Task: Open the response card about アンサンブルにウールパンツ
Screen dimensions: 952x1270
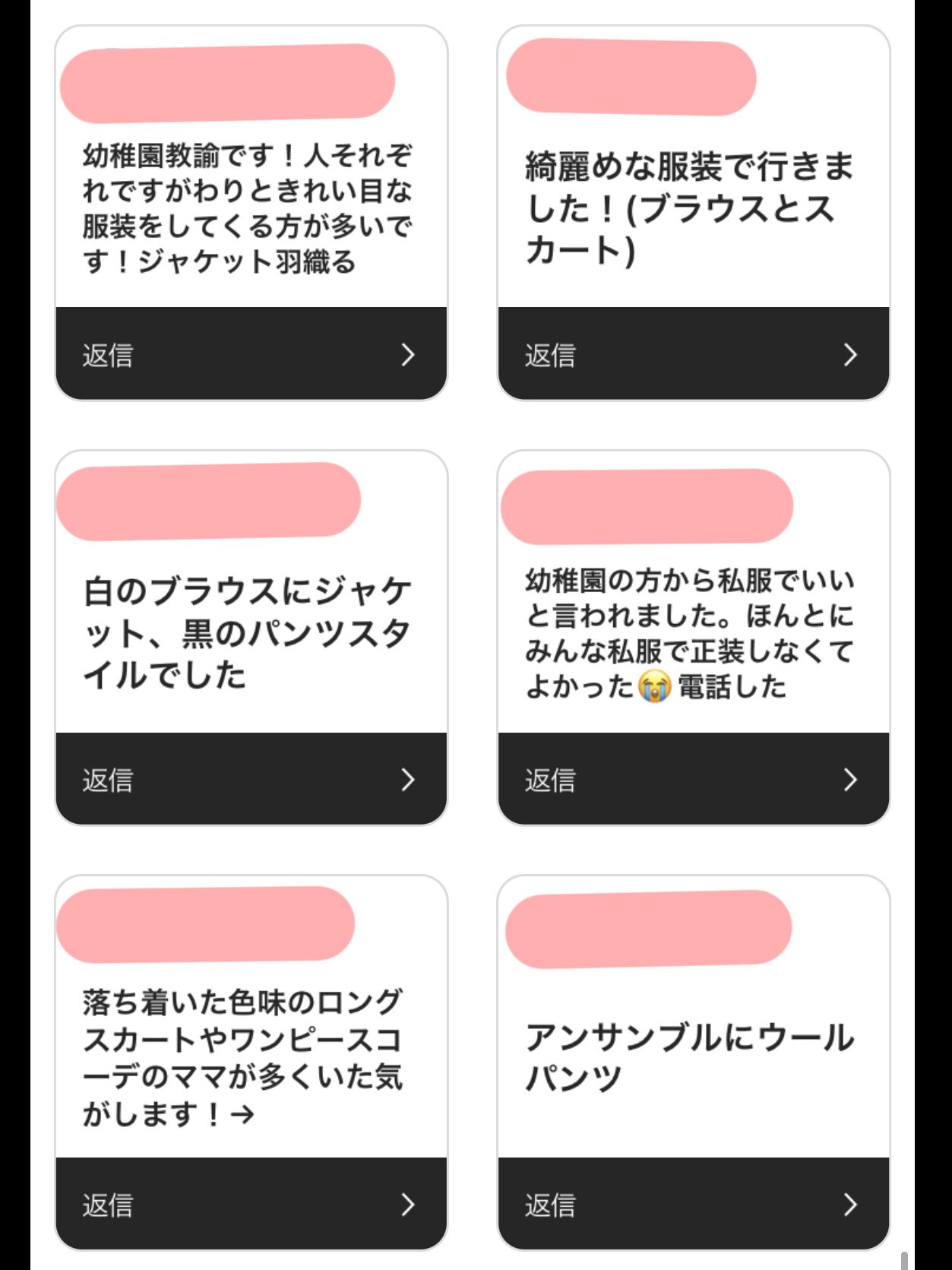Action: [x=690, y=1056]
